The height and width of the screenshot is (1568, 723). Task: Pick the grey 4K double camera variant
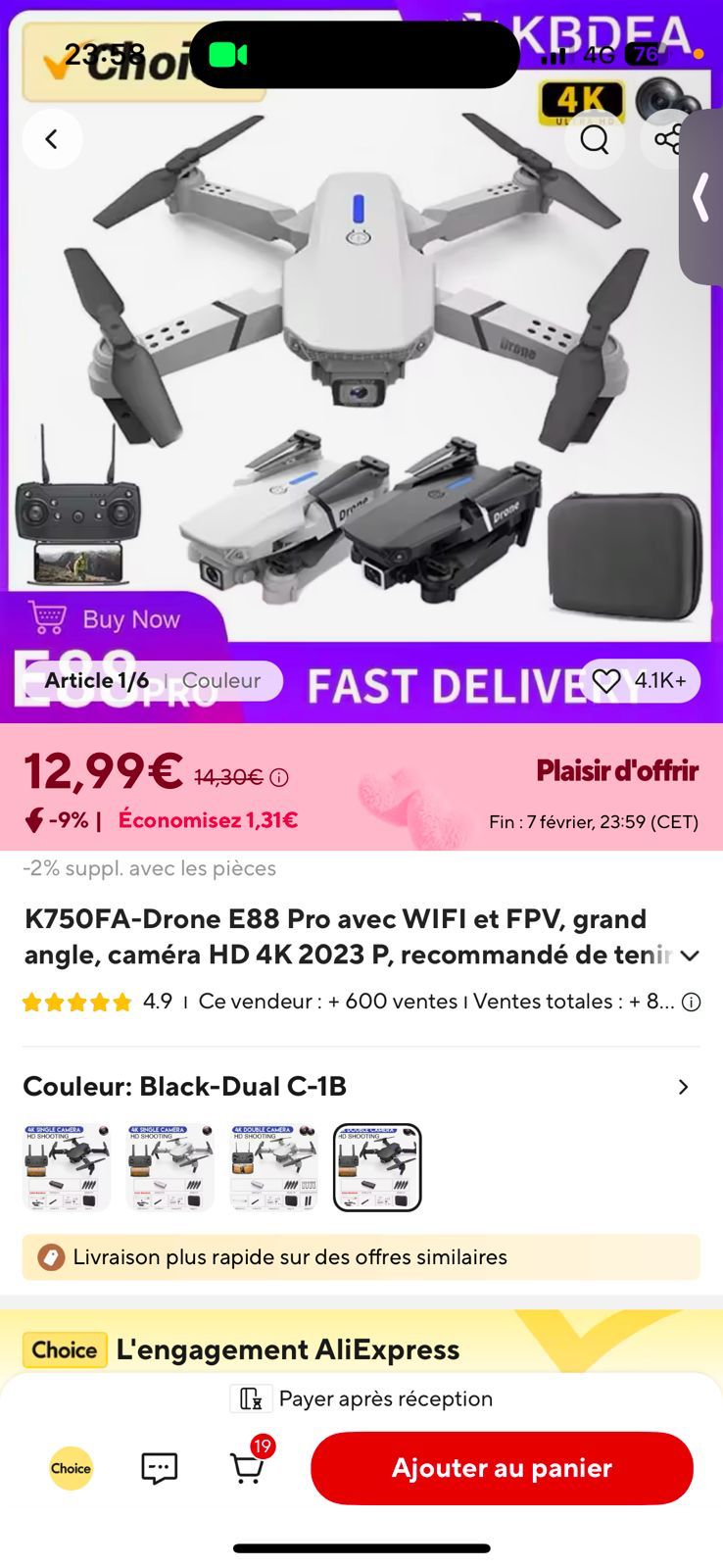point(274,1167)
